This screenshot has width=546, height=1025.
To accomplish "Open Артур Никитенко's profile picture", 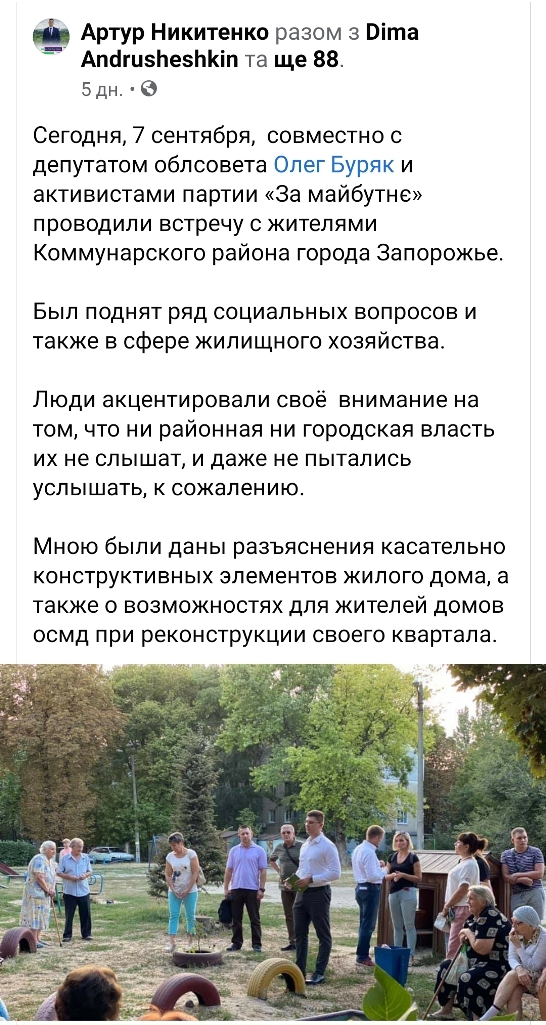I will (x=51, y=37).
